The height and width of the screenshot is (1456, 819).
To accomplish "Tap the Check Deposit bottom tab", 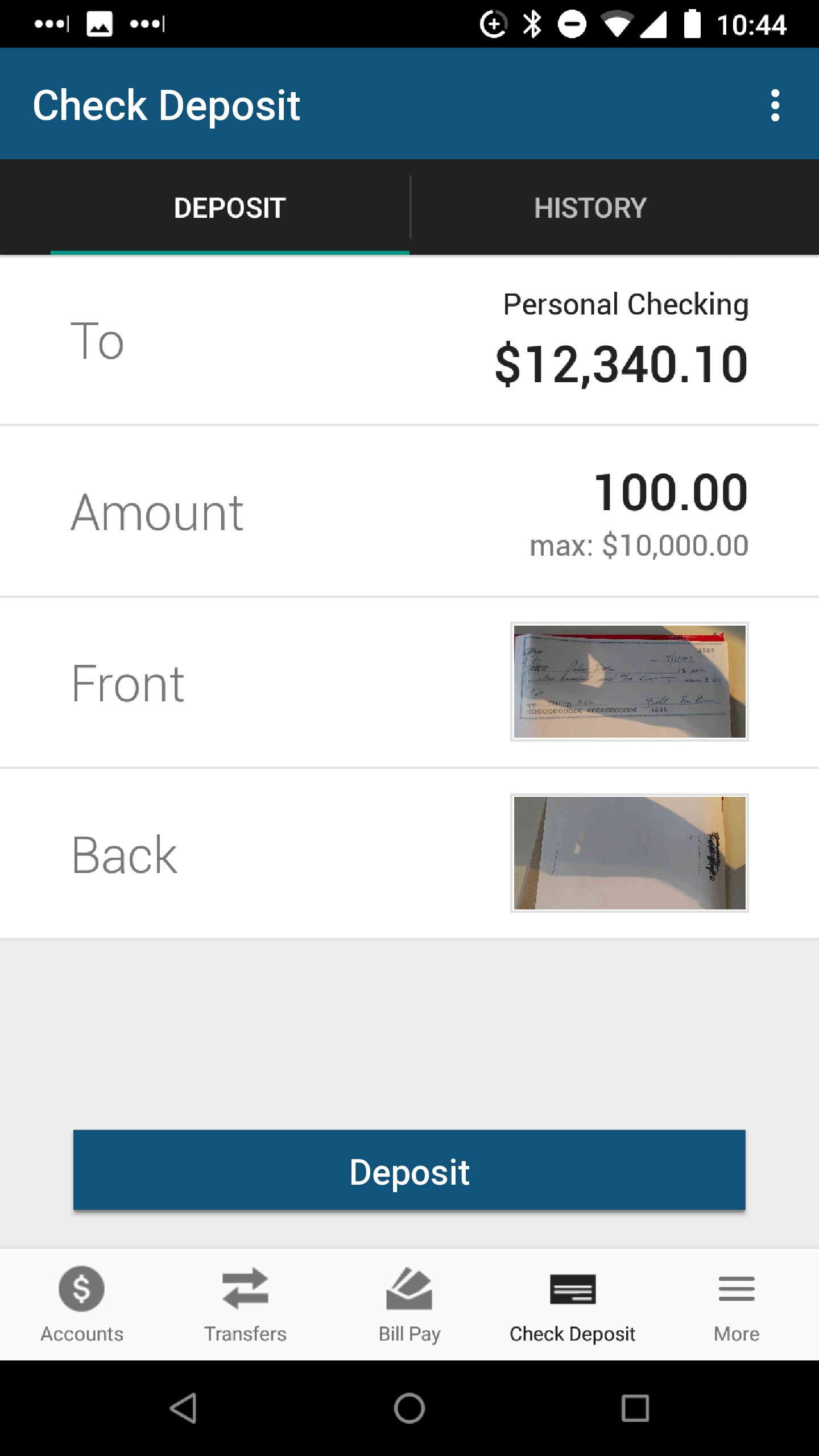I will click(573, 1305).
